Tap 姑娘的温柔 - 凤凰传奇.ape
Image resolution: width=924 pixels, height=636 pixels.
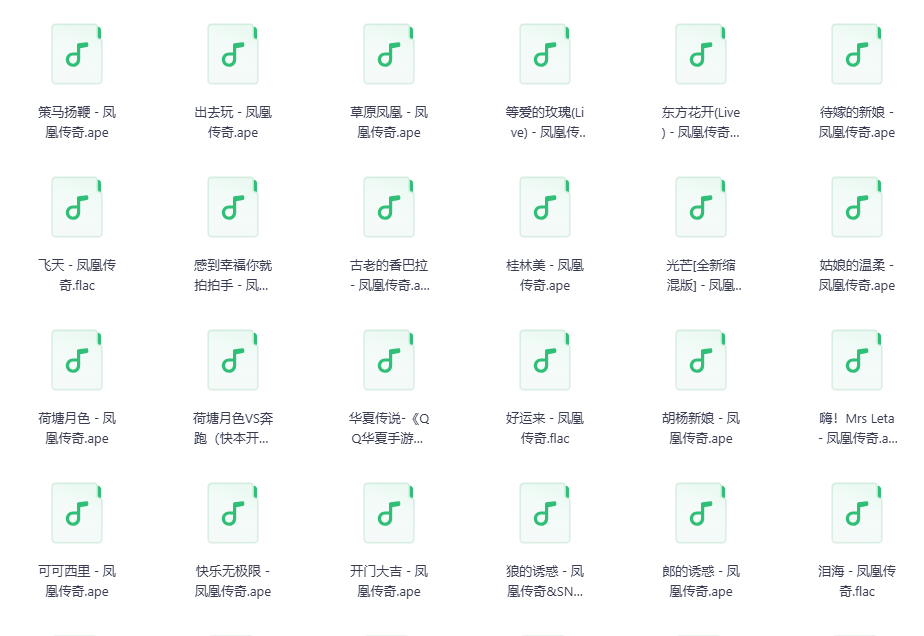(857, 207)
